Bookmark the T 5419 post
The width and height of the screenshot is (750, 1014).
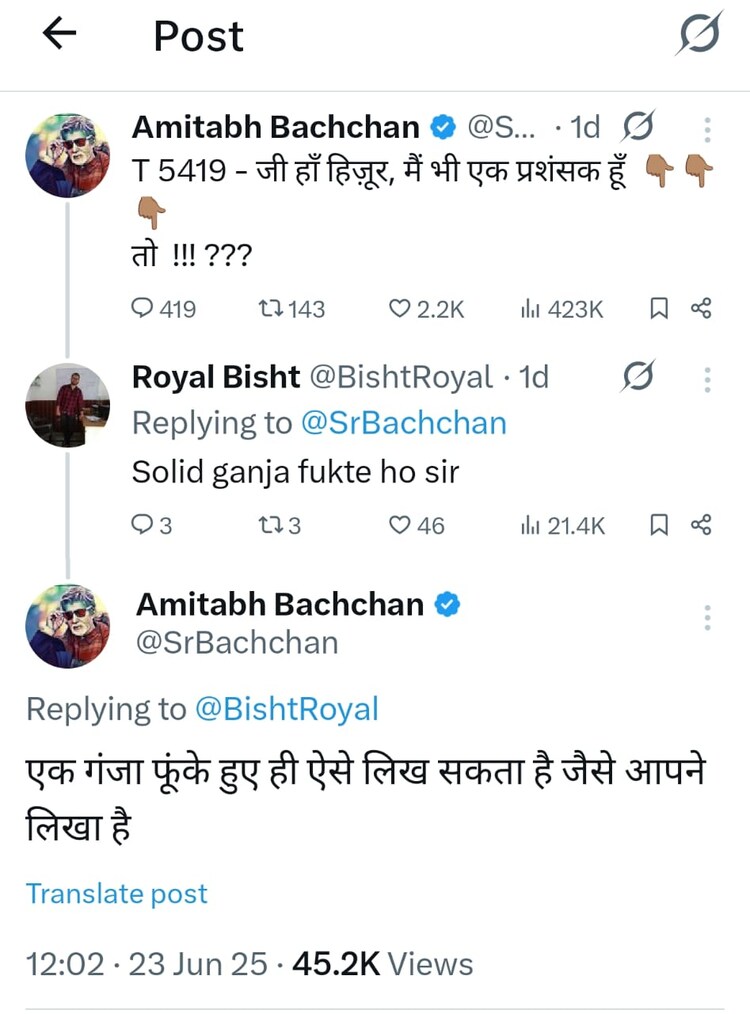[x=659, y=309]
